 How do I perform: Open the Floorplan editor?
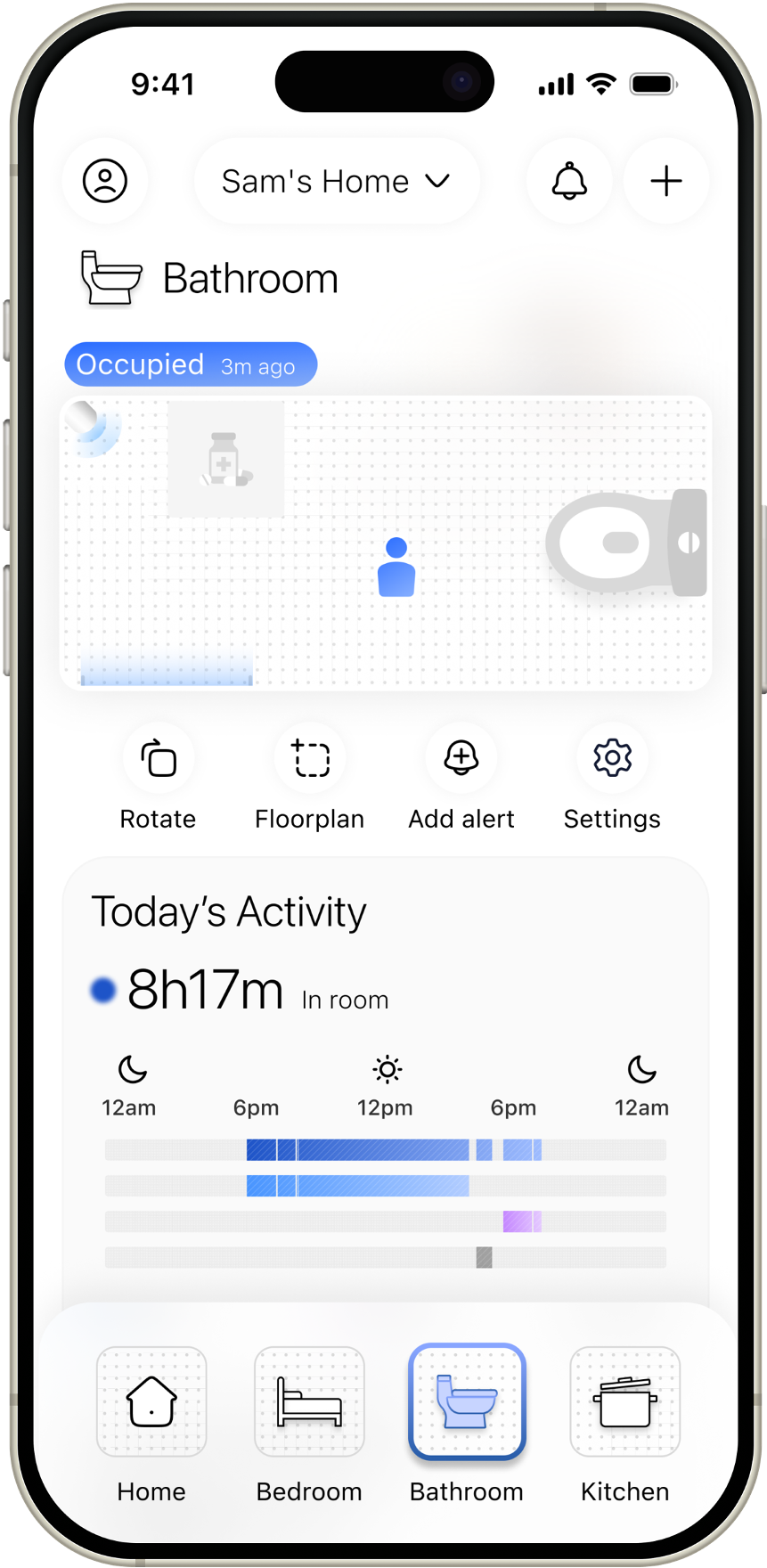310,759
